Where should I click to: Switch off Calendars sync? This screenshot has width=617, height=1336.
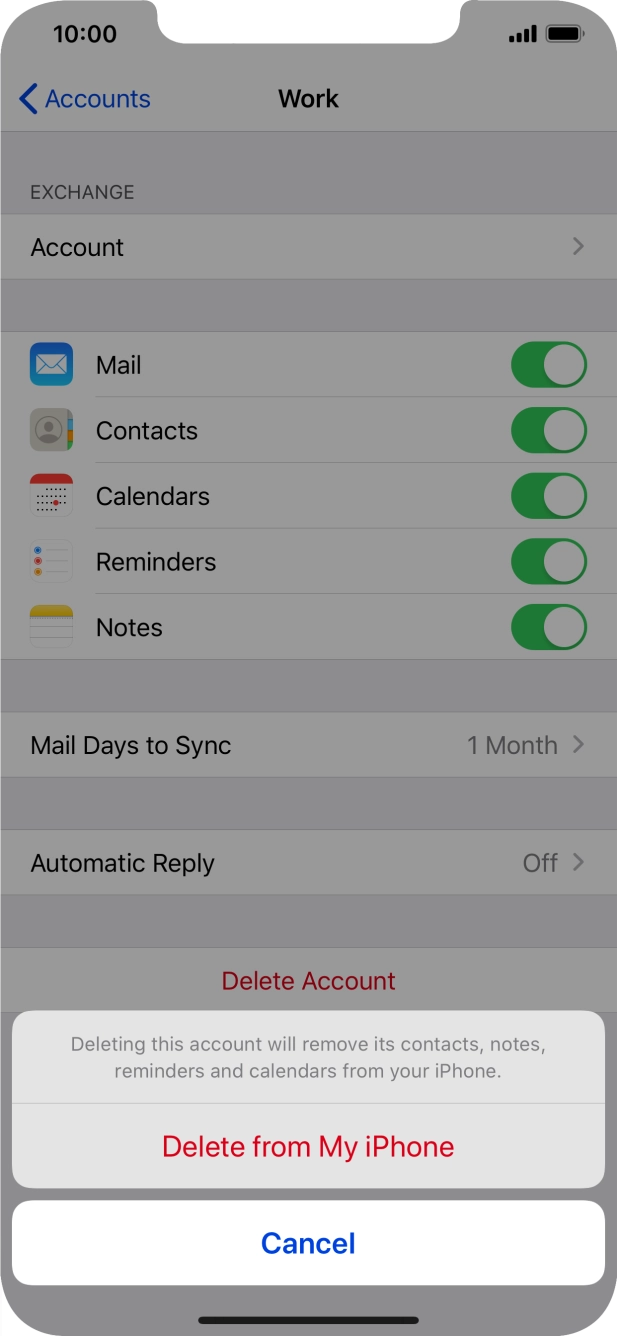(x=548, y=496)
